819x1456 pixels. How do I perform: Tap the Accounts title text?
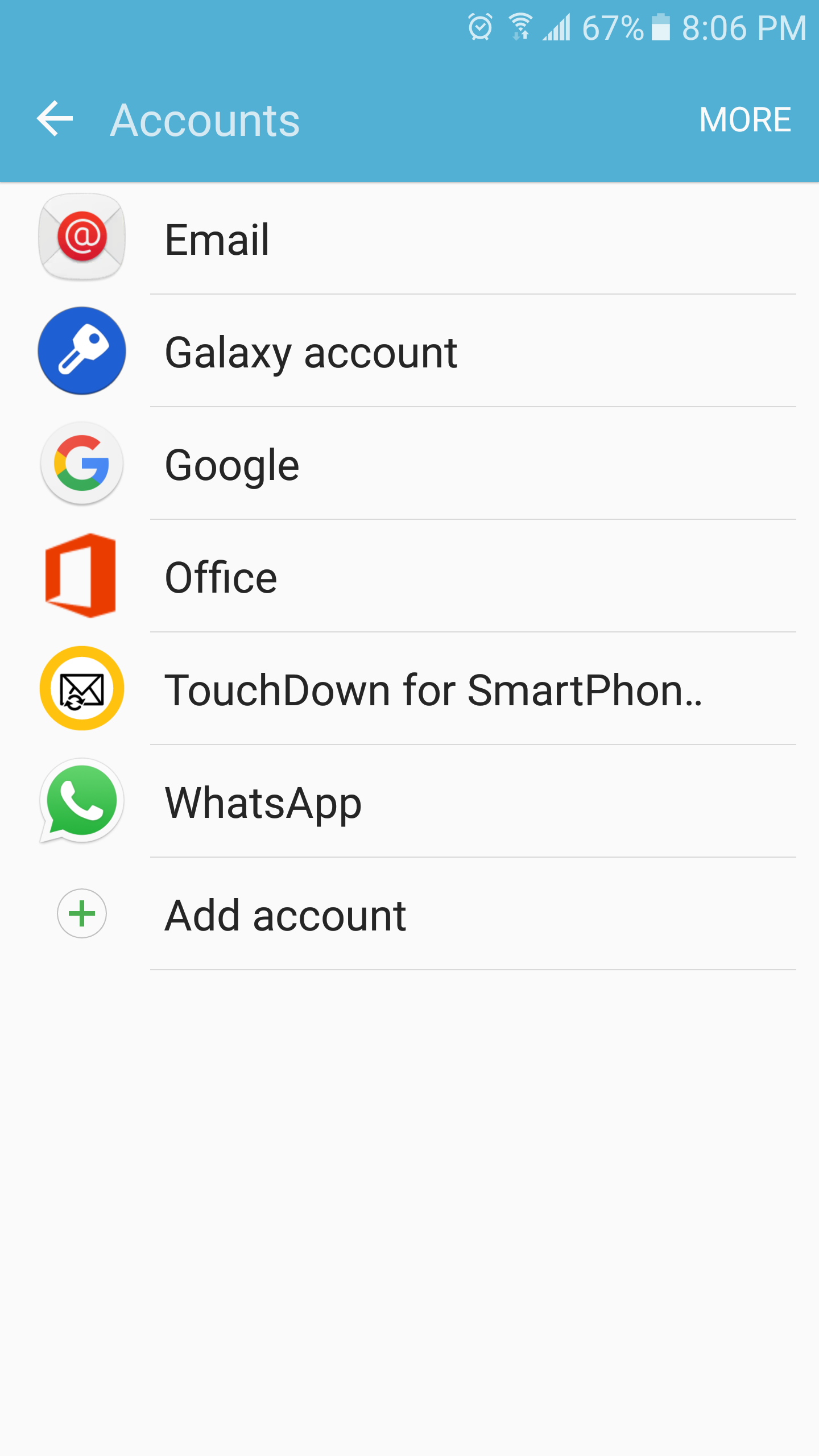click(x=205, y=119)
